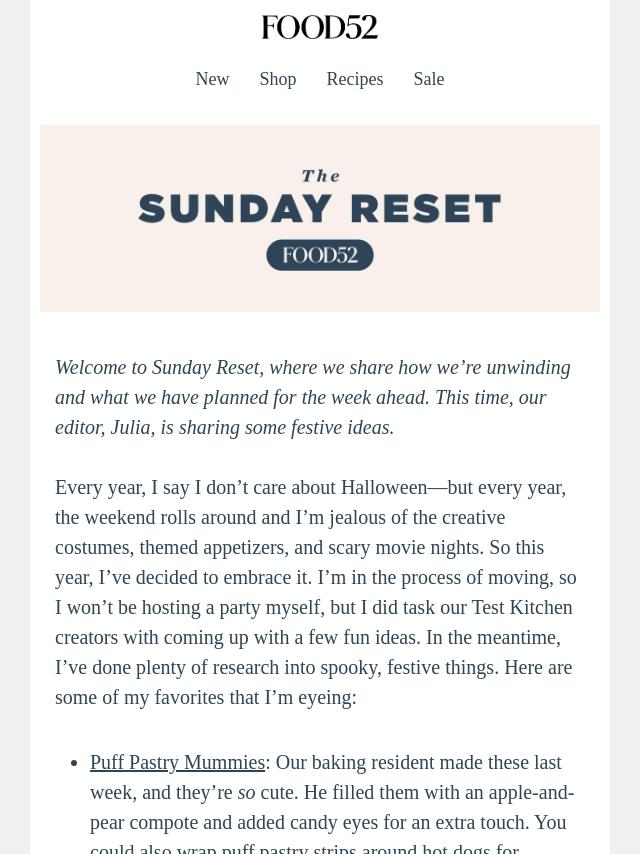
Task: Go to the Shop section
Action: point(277,79)
